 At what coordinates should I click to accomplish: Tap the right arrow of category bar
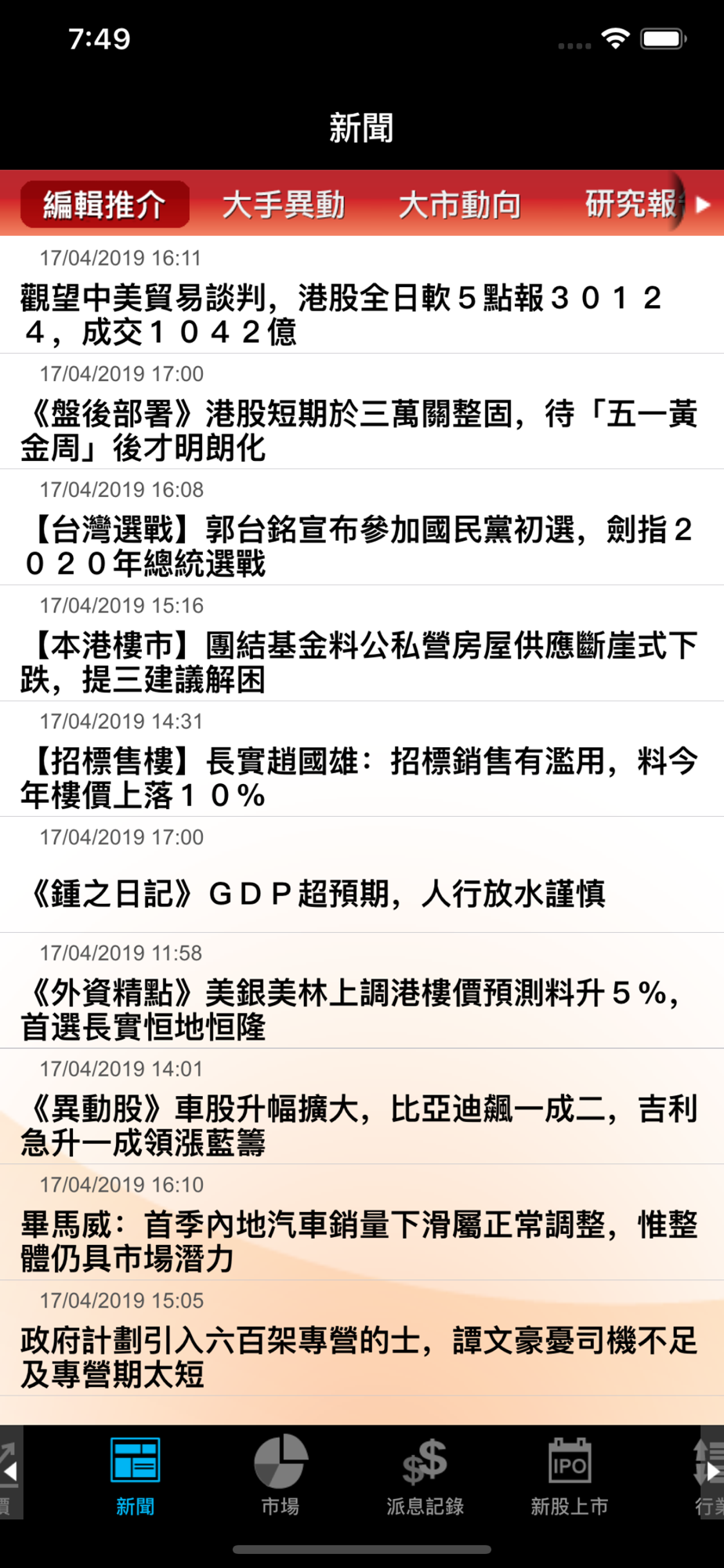click(704, 205)
